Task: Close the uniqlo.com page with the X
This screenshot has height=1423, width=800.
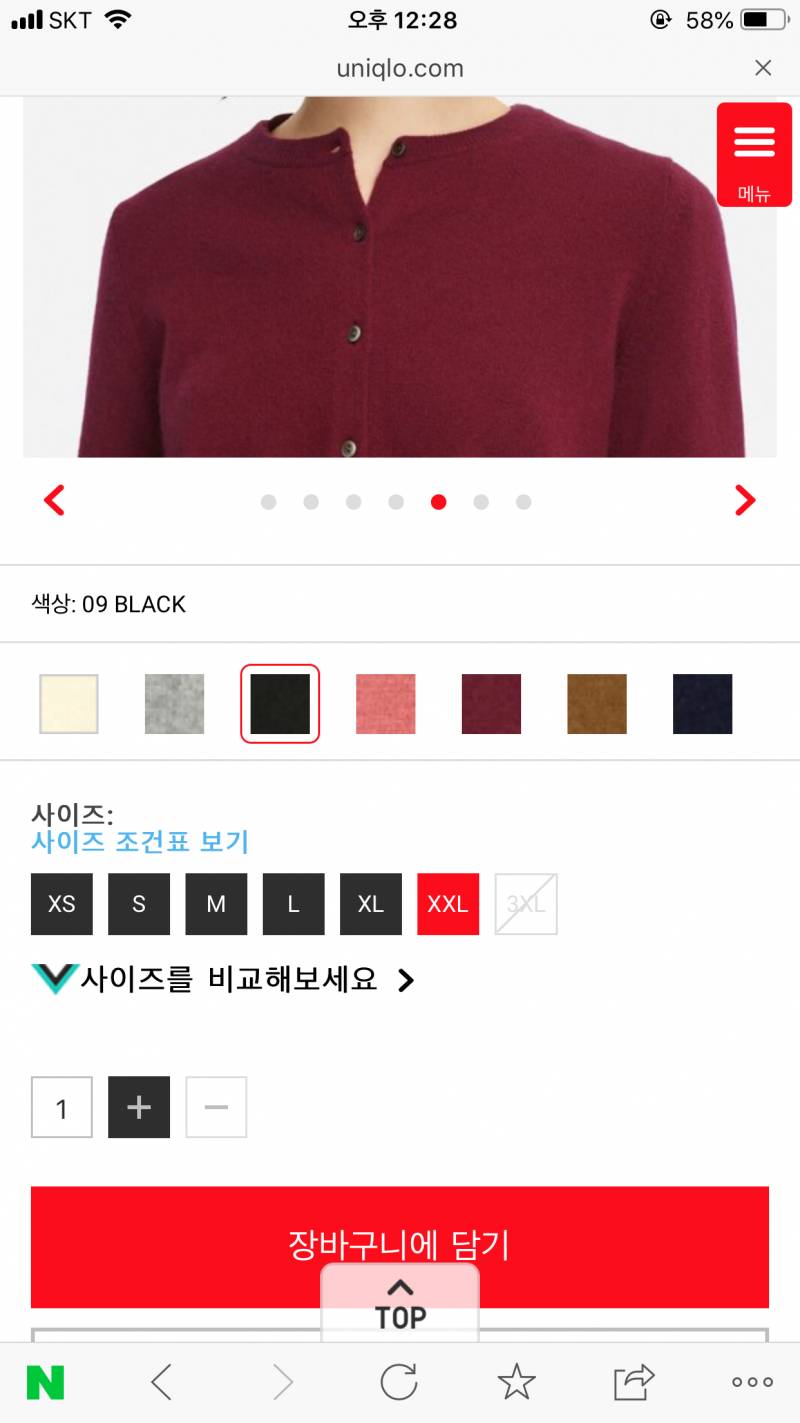Action: coord(763,68)
